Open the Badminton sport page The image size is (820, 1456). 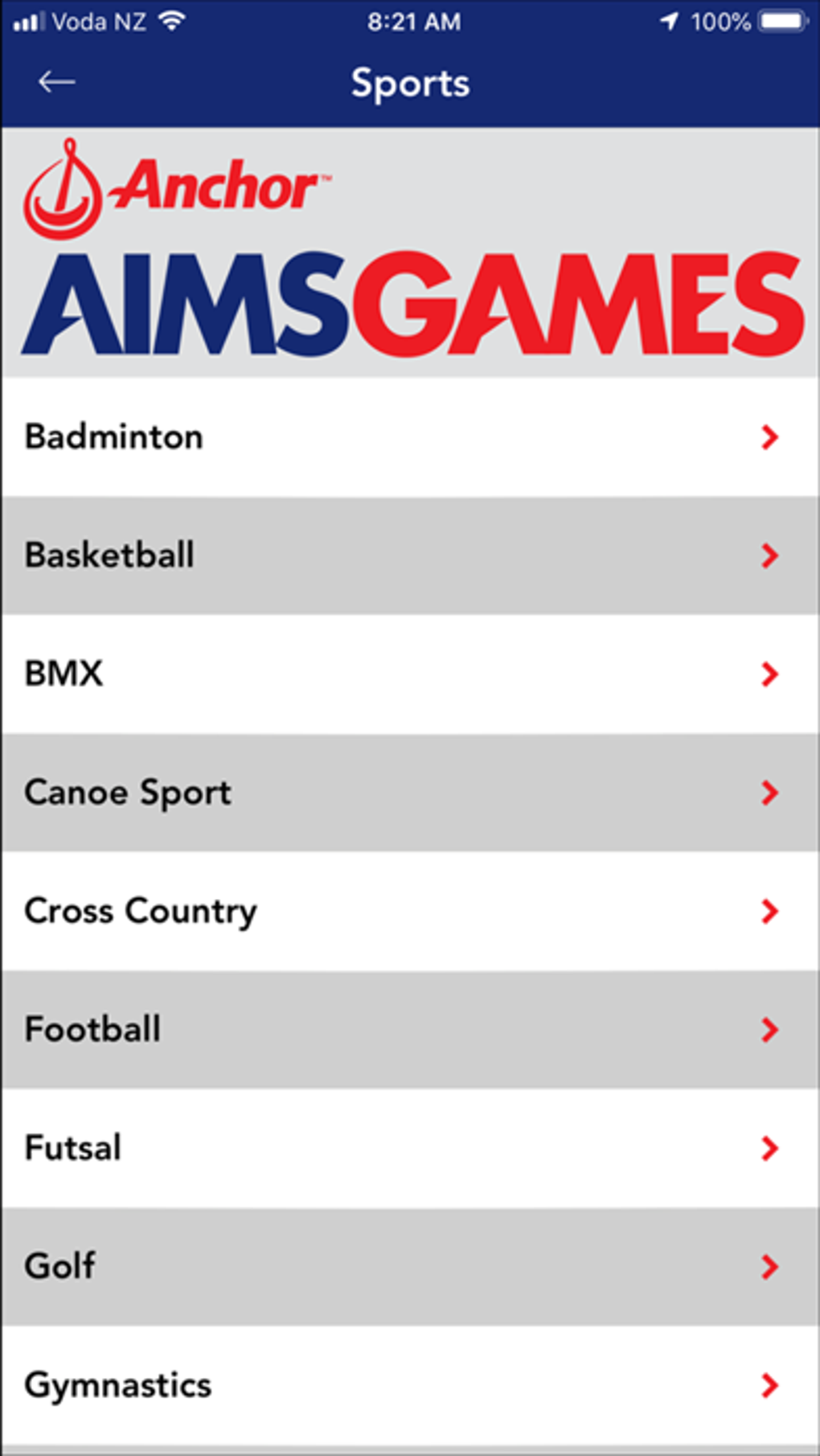[x=410, y=437]
